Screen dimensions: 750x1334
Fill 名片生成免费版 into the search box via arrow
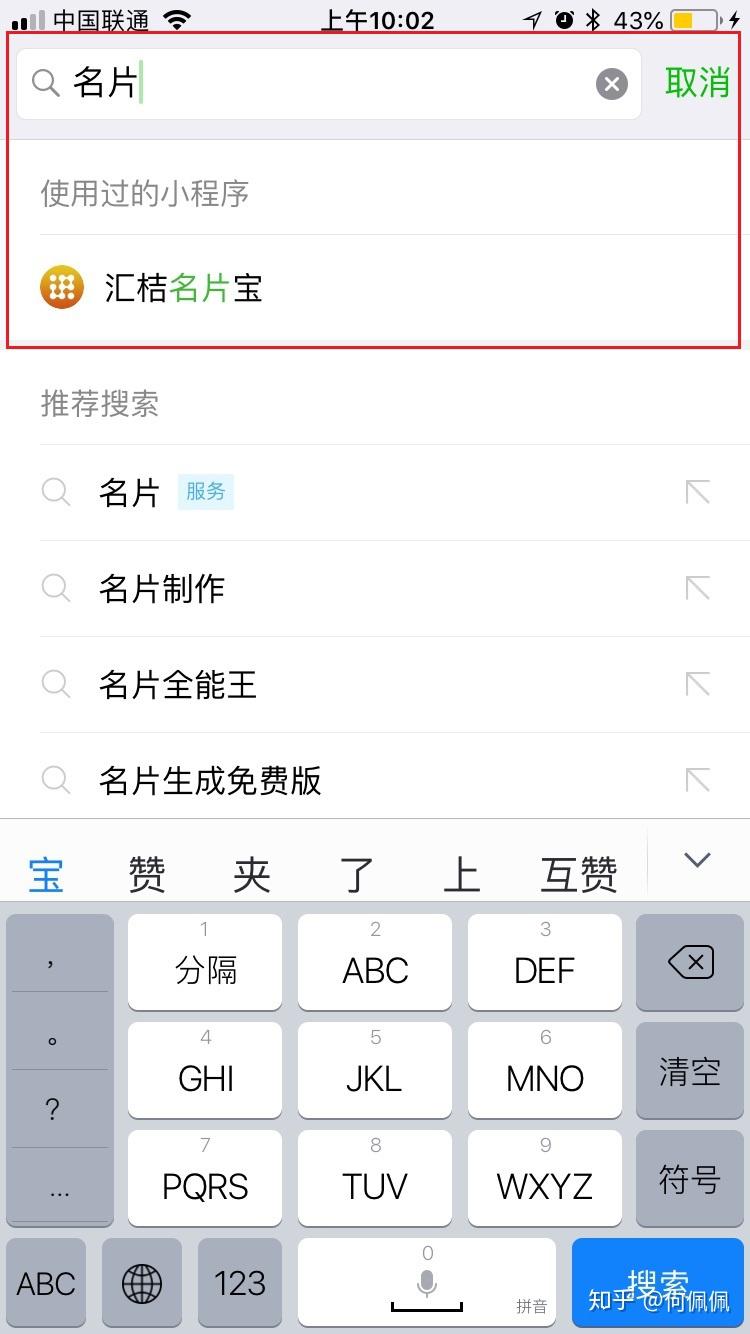point(697,780)
